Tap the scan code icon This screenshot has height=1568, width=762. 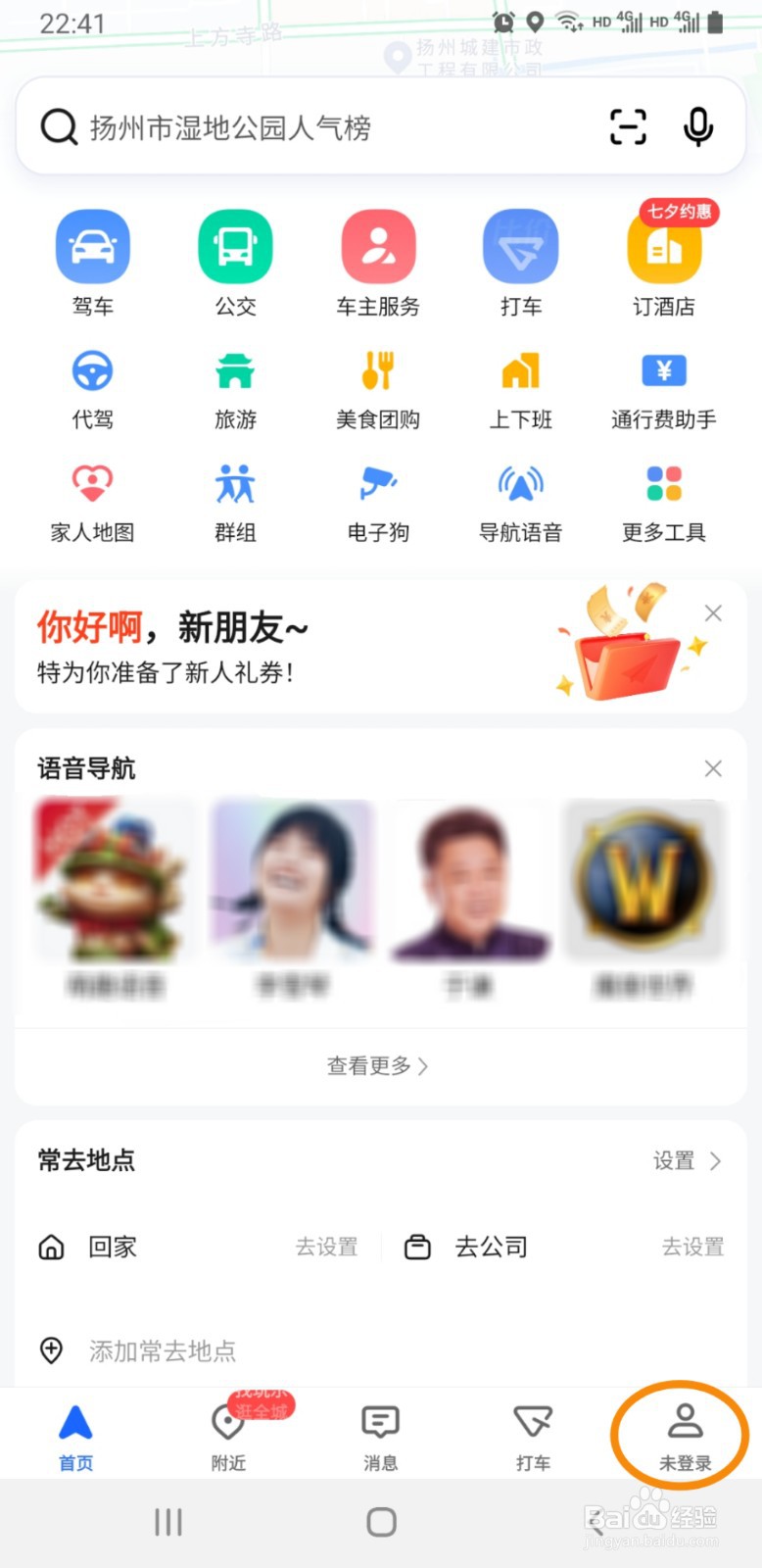[628, 127]
